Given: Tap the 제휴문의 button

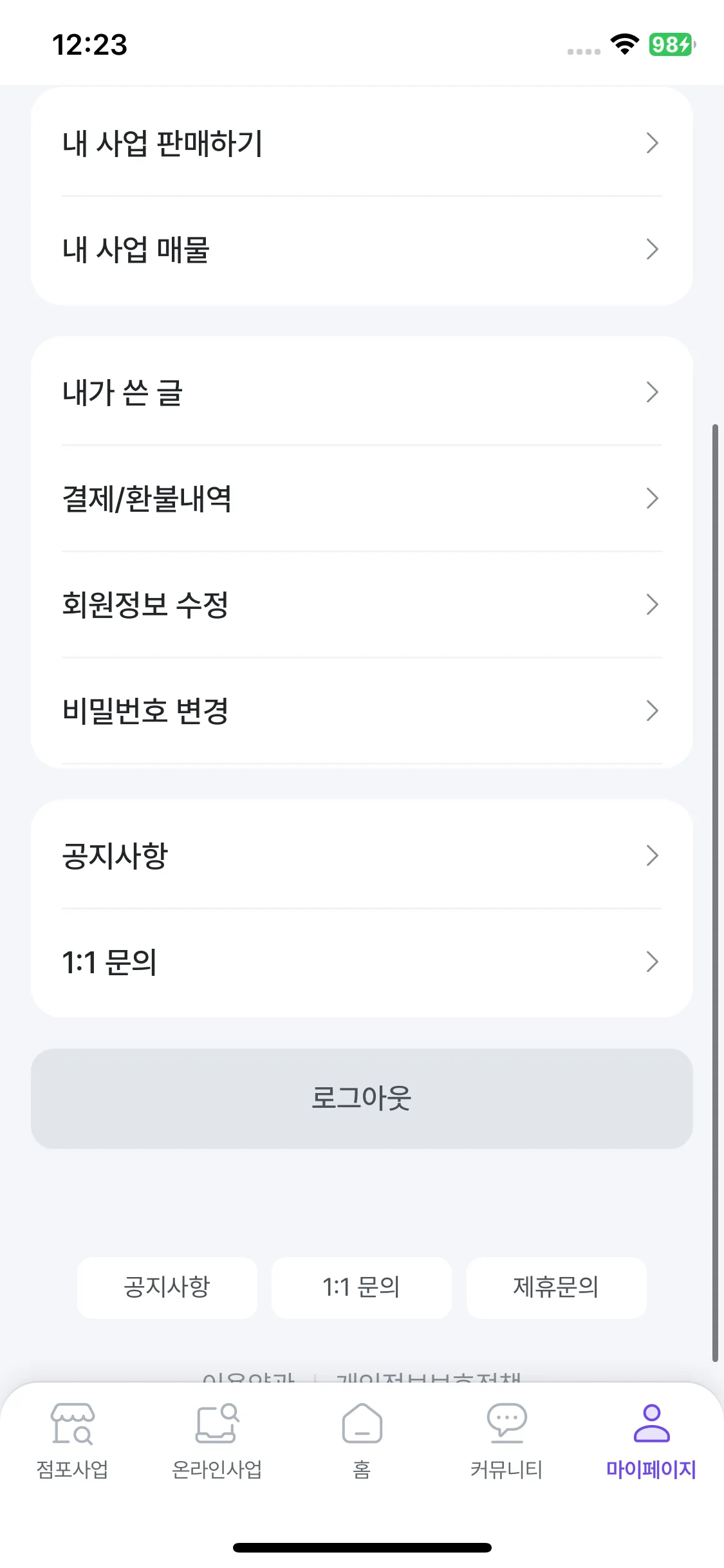Looking at the screenshot, I should (x=556, y=1287).
